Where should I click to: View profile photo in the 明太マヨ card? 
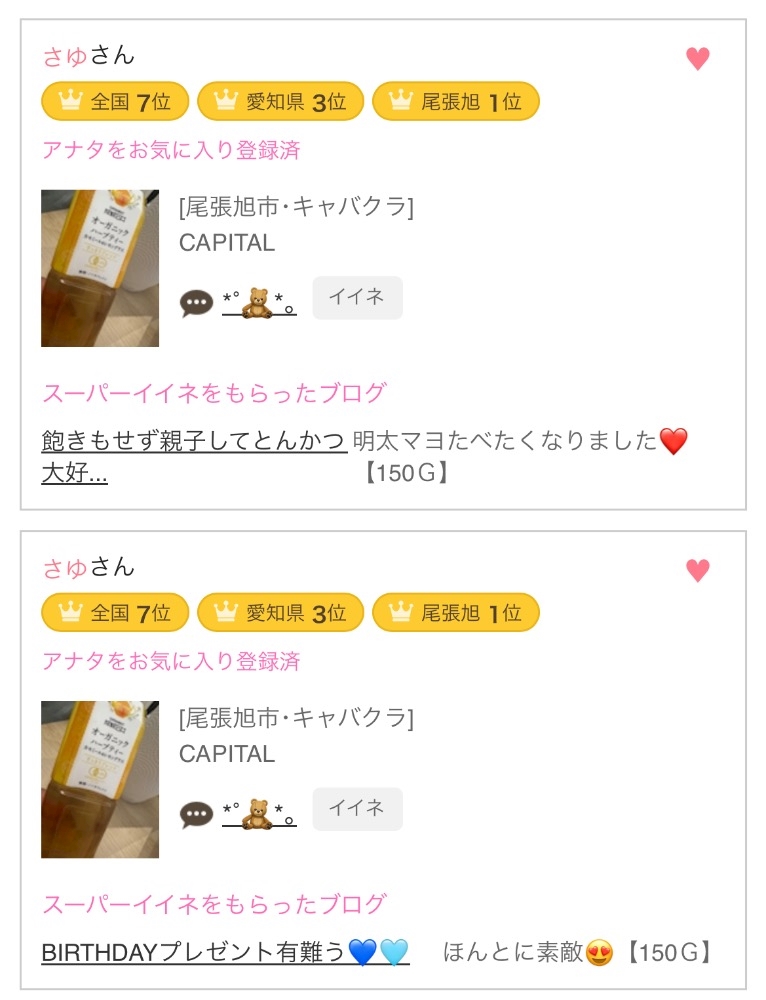coord(100,268)
